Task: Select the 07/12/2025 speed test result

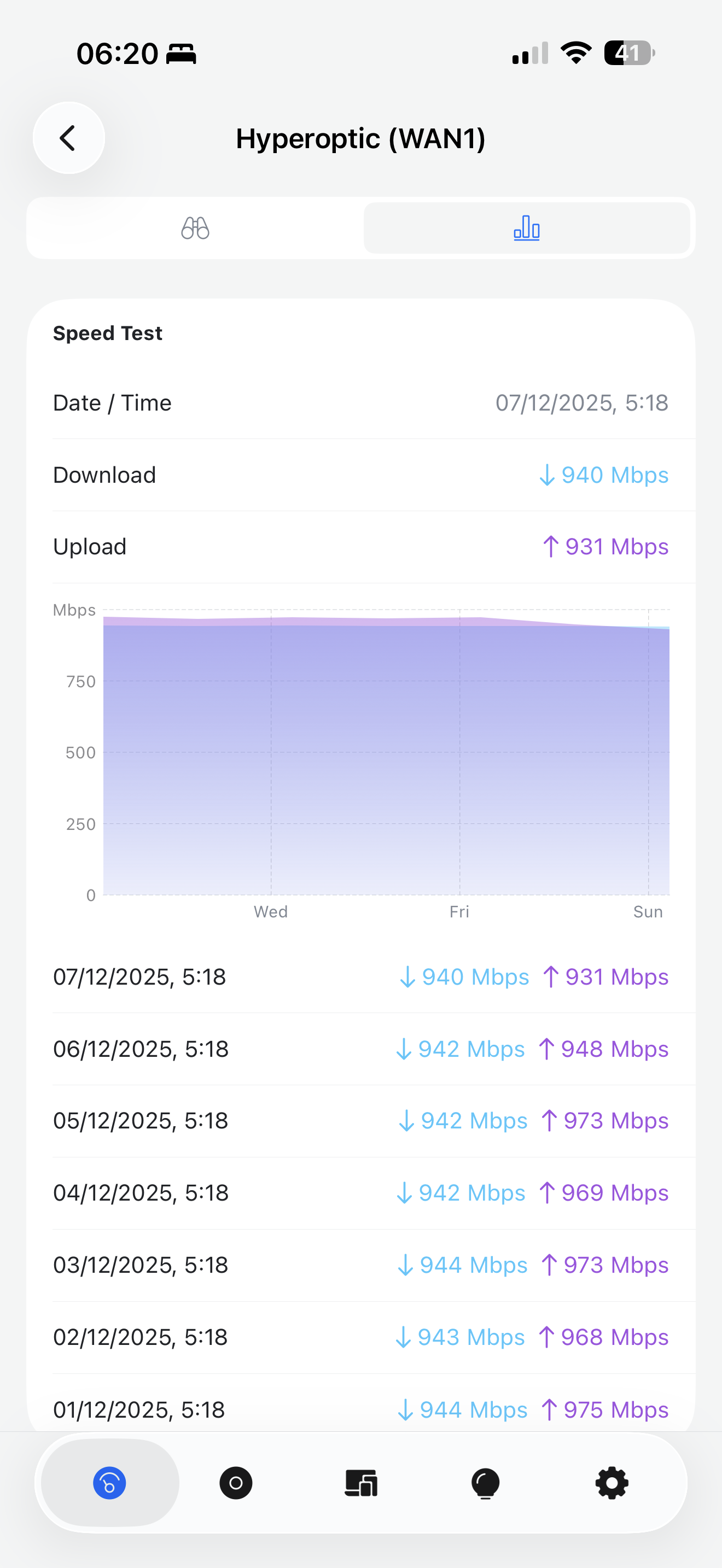Action: coord(360,977)
